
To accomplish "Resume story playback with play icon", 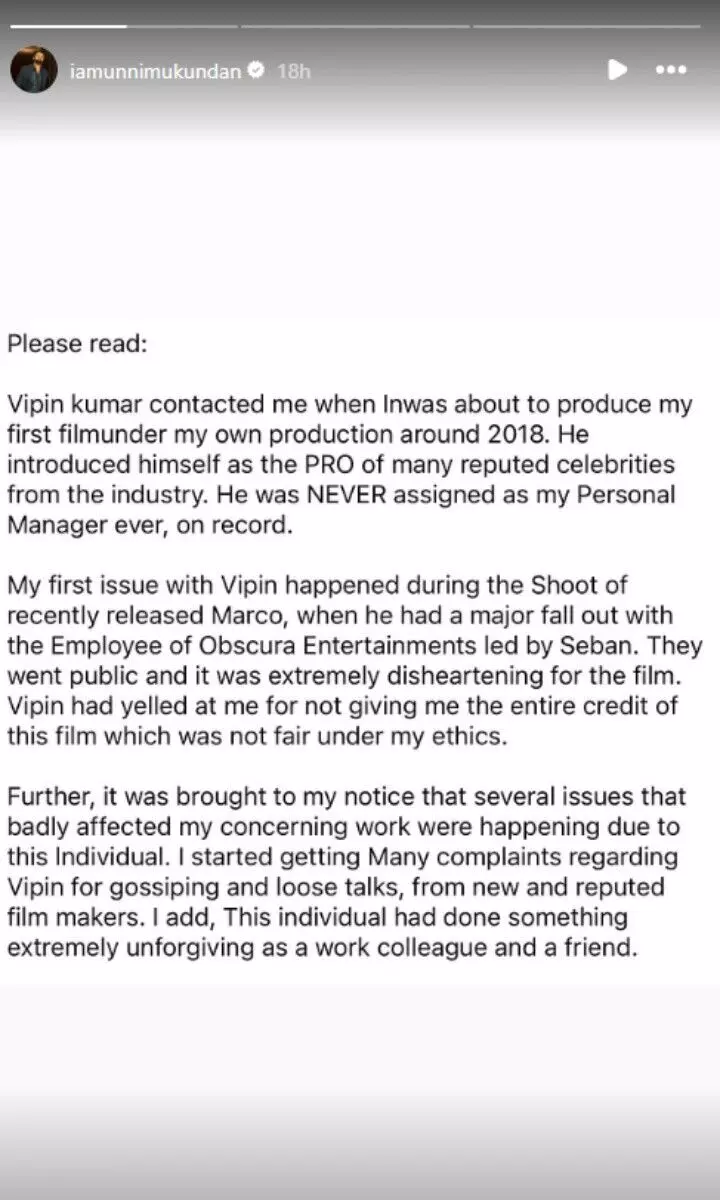I will (617, 70).
